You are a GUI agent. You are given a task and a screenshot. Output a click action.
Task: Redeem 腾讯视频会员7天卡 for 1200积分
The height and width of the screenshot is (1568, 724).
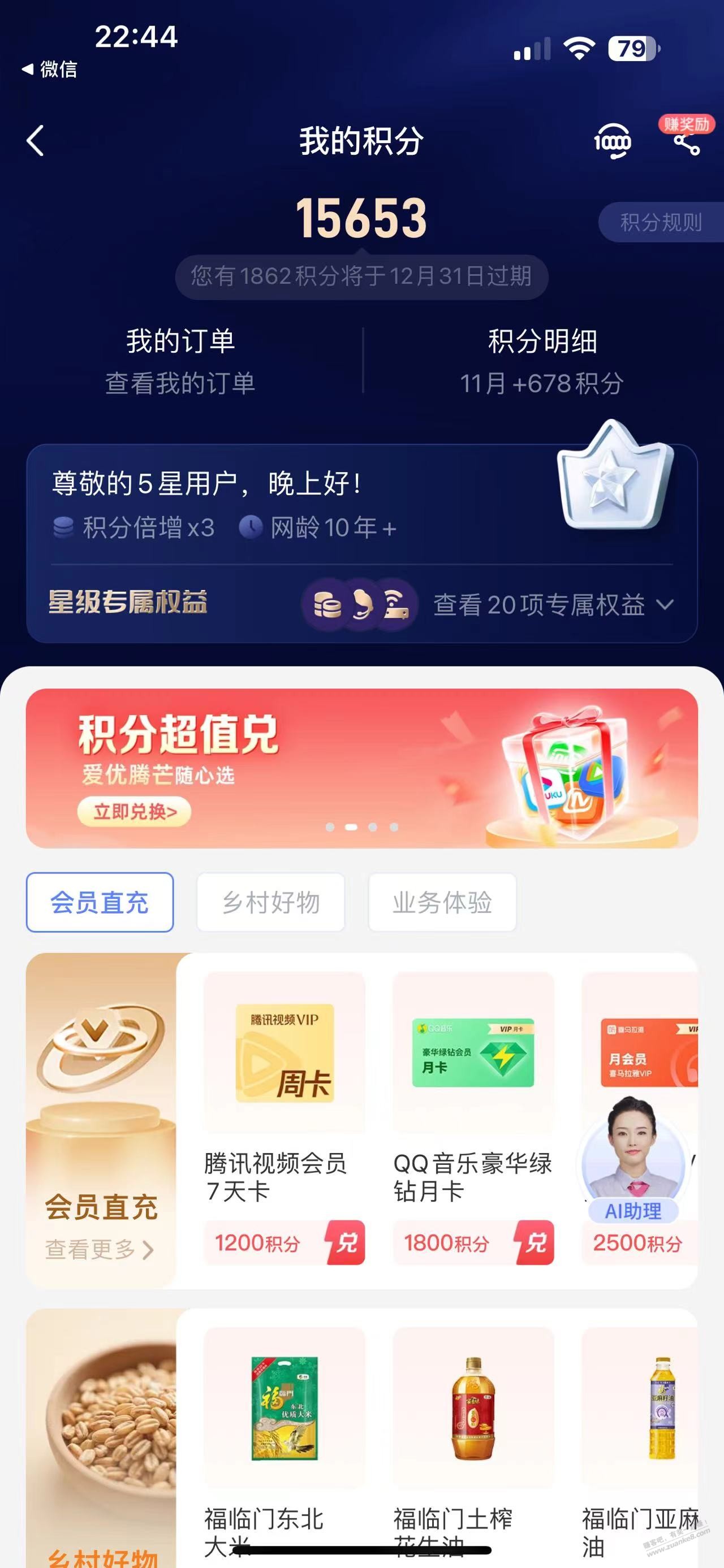pyautogui.click(x=346, y=1242)
